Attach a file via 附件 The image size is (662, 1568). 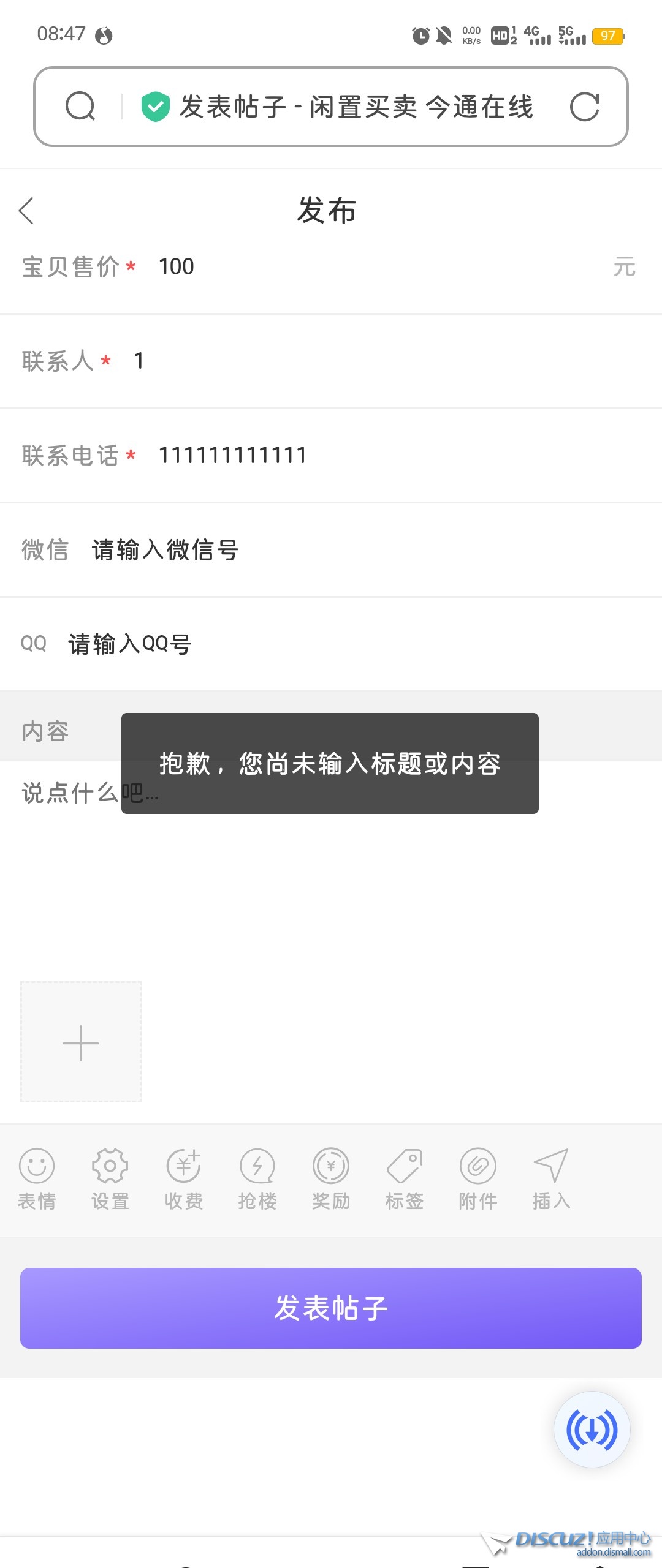(478, 1178)
